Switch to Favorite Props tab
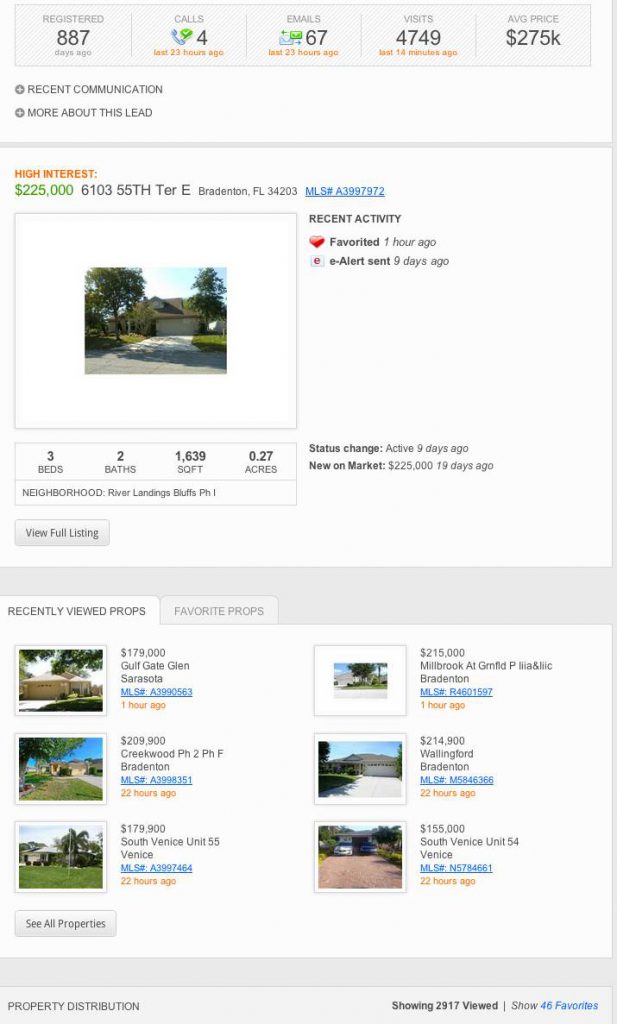 pos(219,611)
